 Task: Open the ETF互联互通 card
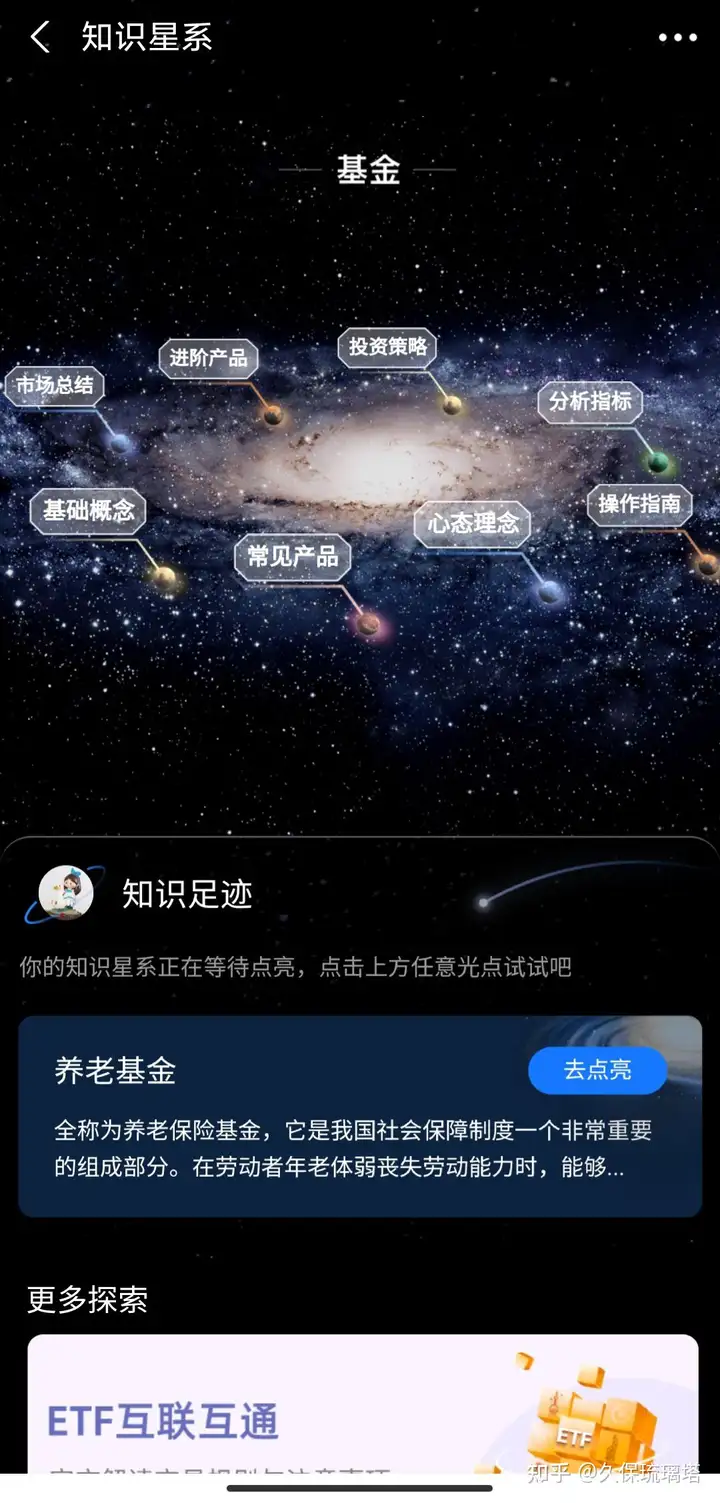(x=362, y=1405)
